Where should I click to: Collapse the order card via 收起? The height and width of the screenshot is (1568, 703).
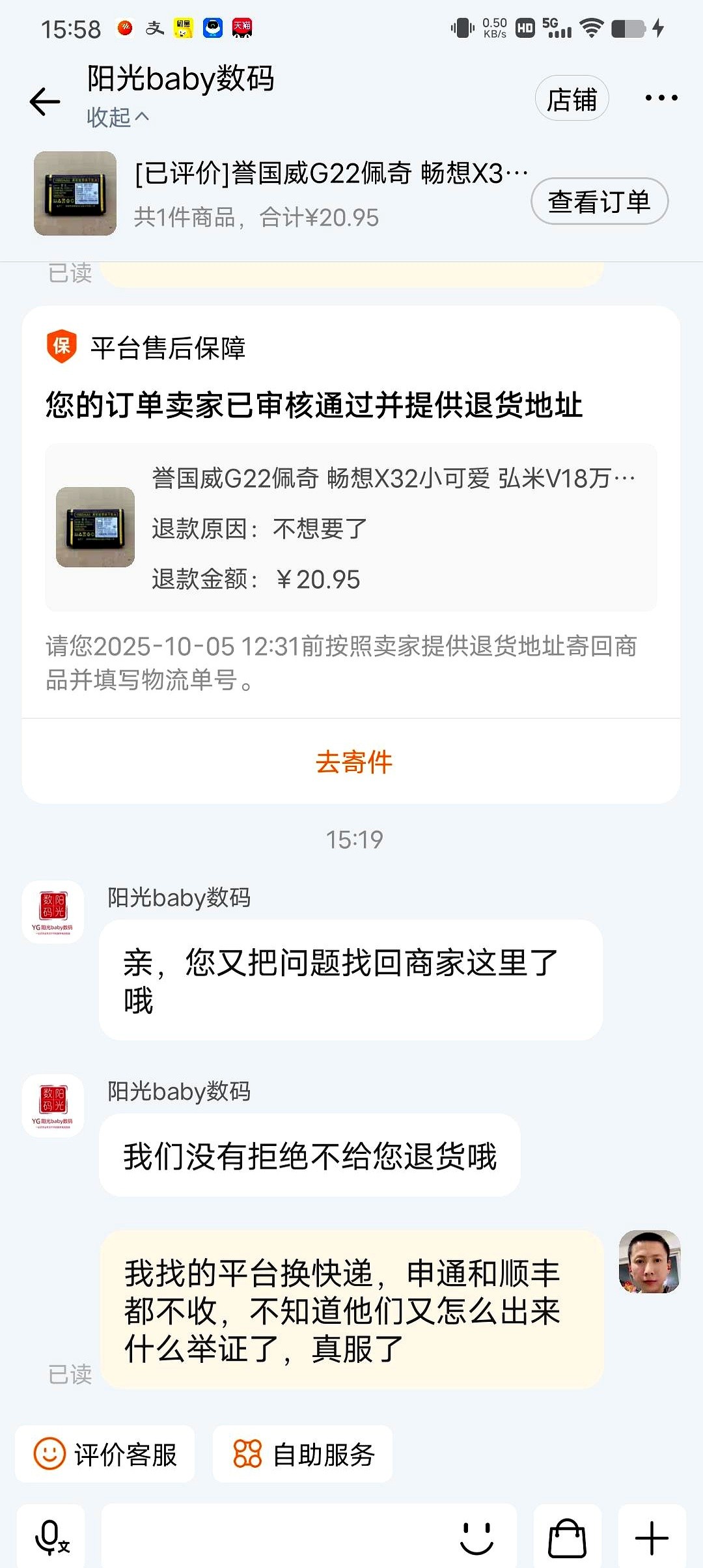click(x=117, y=117)
